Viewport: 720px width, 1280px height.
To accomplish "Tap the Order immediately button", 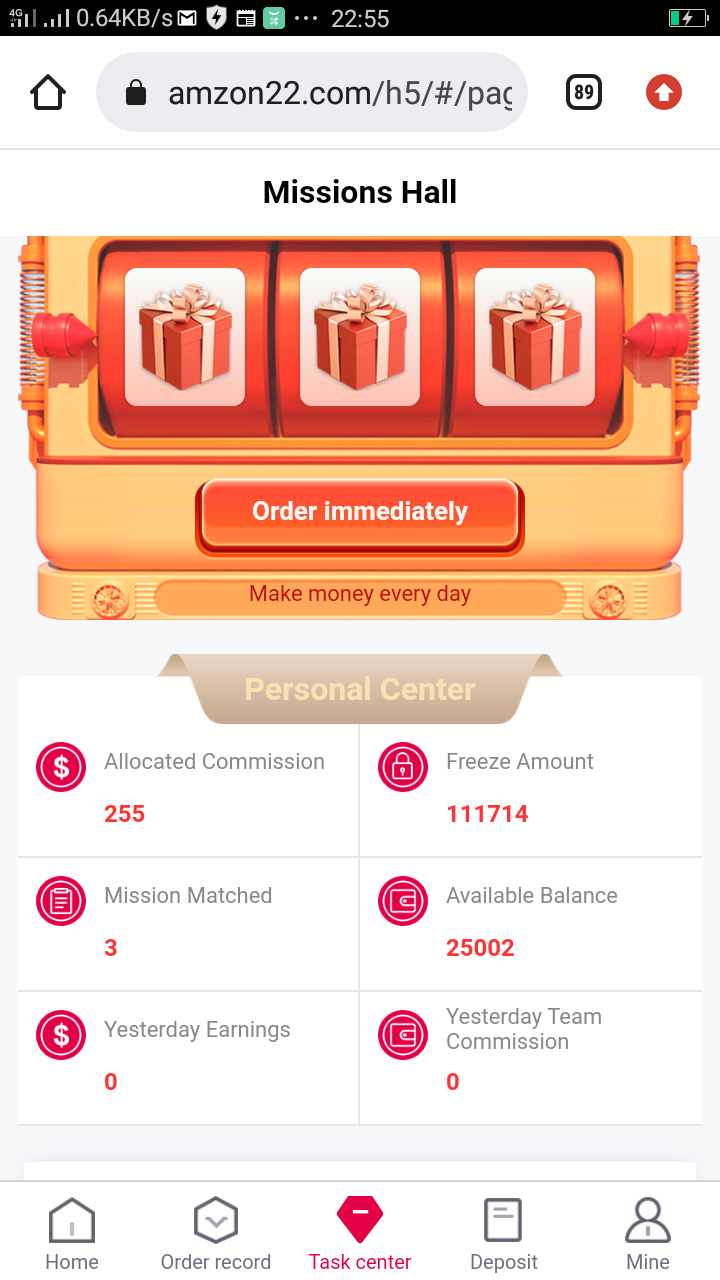I will tap(360, 512).
